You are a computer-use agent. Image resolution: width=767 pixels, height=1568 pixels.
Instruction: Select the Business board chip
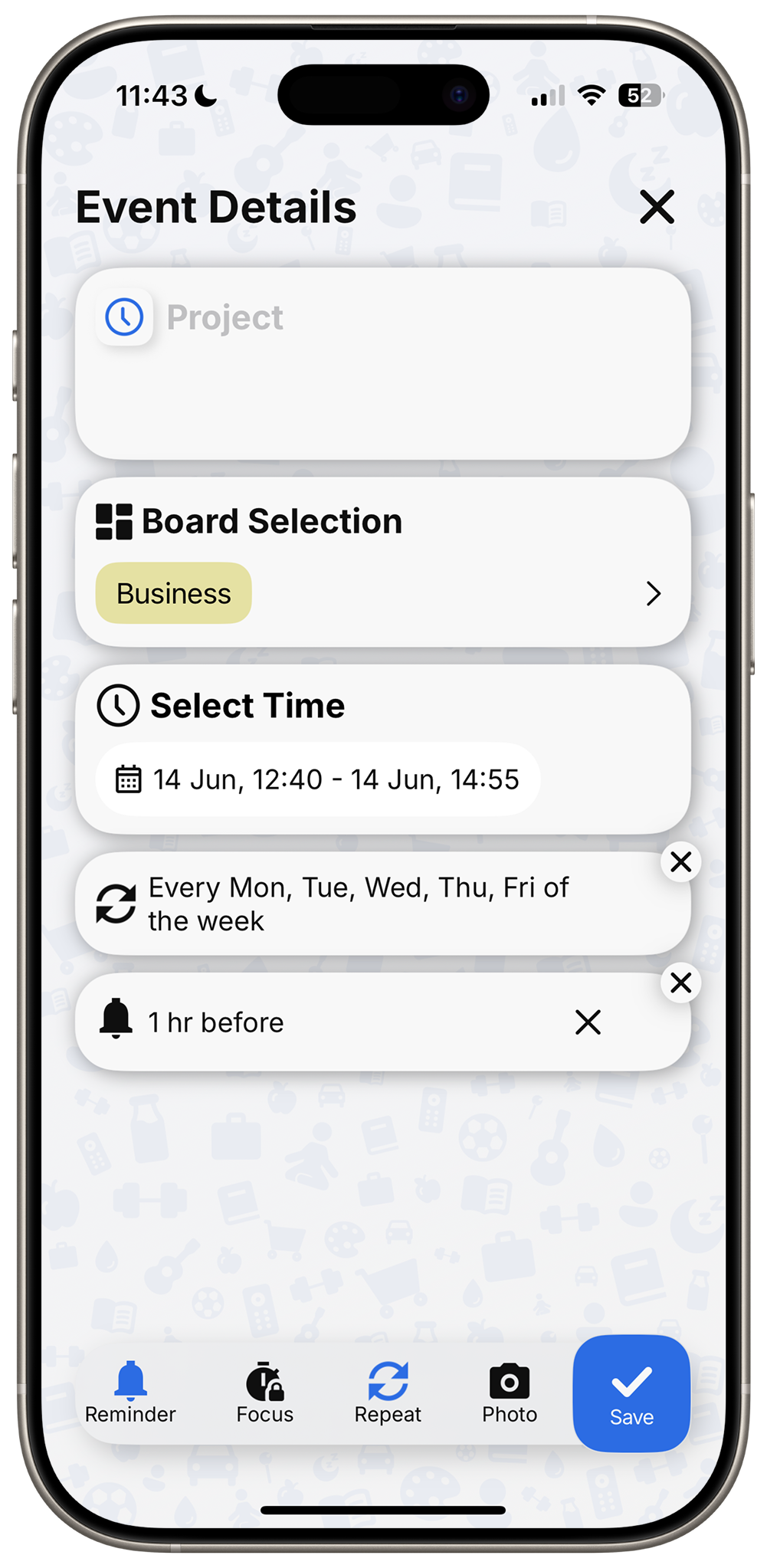[174, 594]
